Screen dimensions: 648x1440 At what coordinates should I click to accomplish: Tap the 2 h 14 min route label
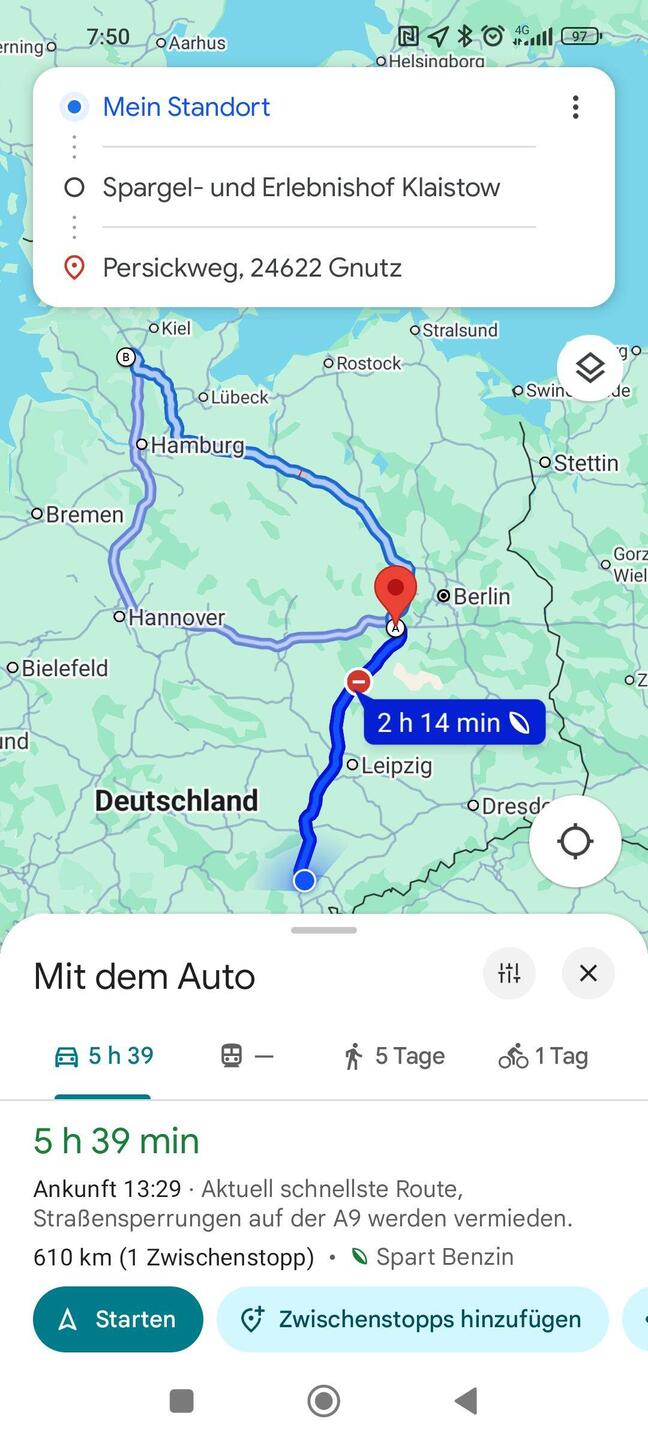[454, 722]
